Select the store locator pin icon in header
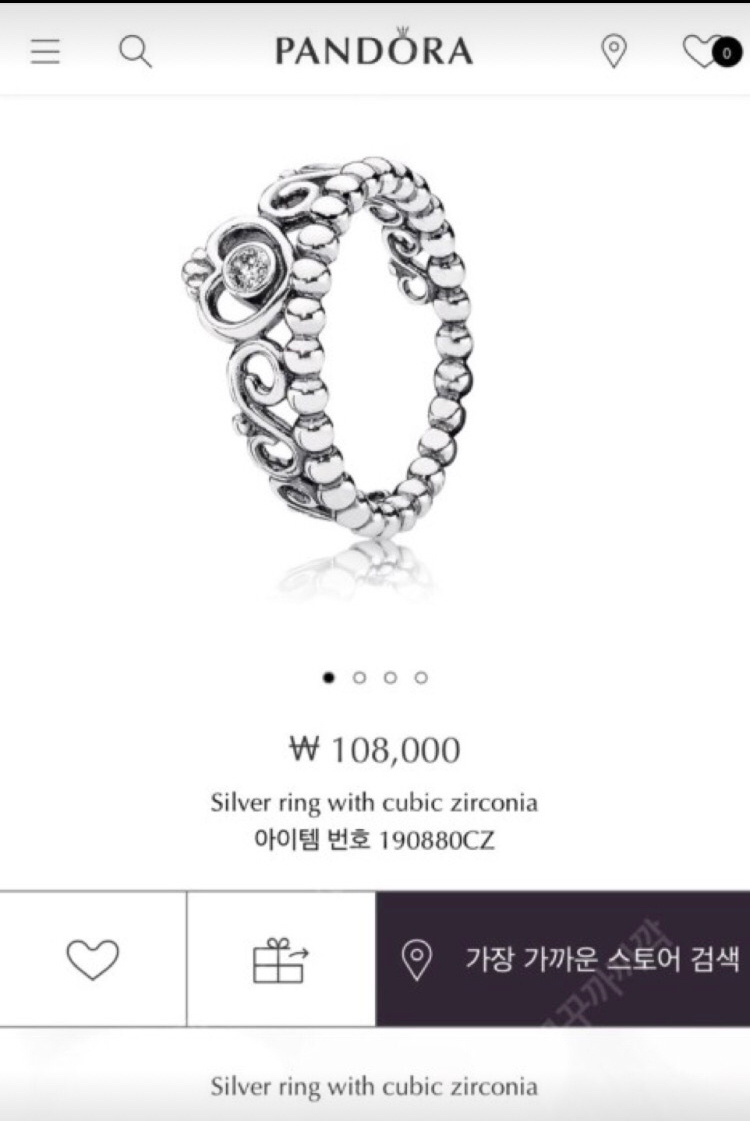 (613, 51)
